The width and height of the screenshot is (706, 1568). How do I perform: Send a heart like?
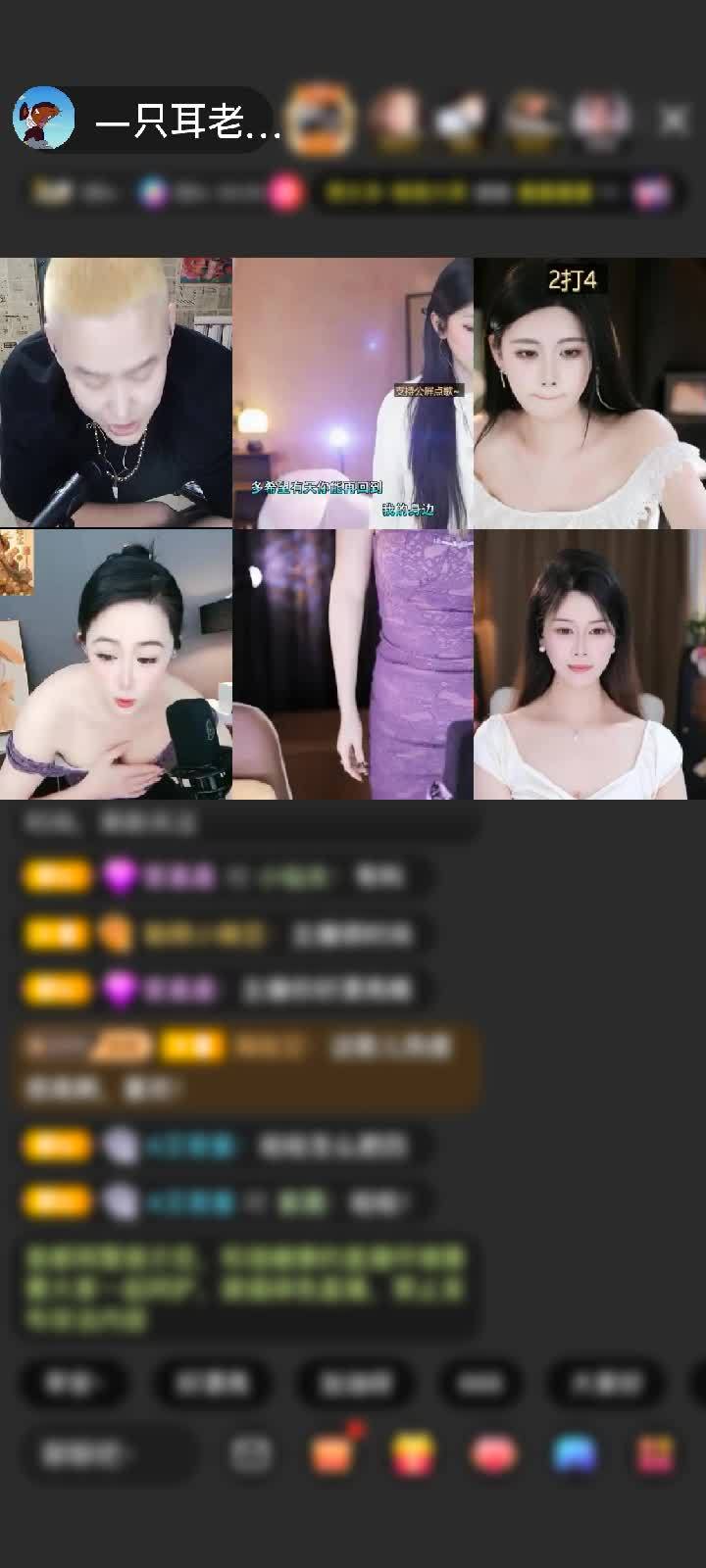[x=495, y=1455]
